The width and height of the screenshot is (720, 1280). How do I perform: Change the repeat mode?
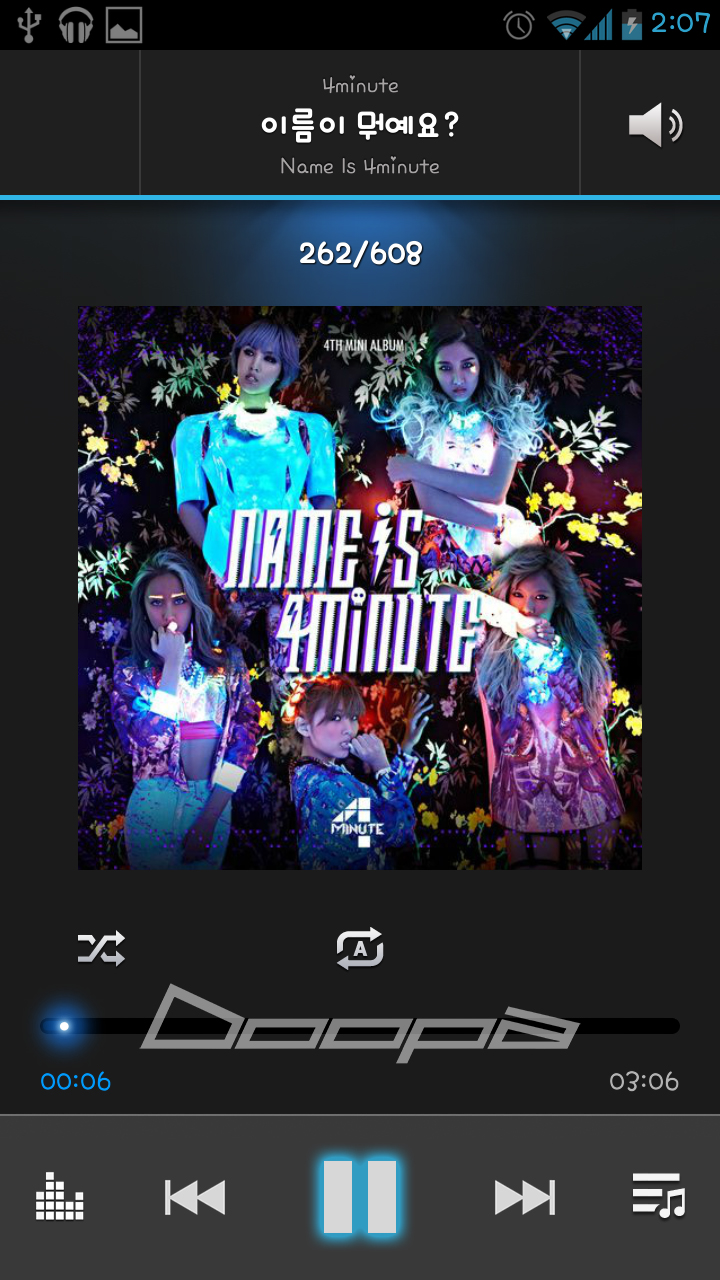click(x=360, y=948)
